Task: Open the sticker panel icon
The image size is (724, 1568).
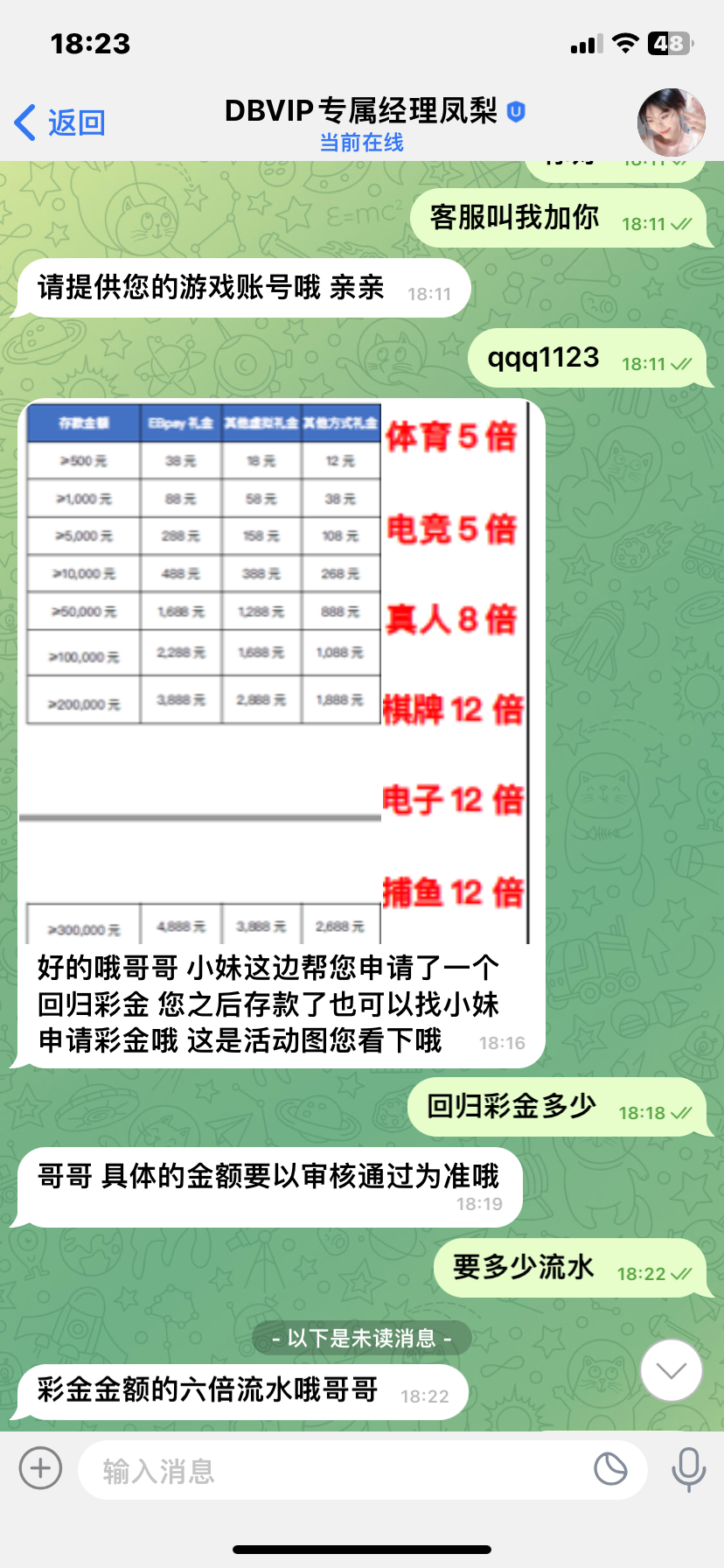Action: [x=610, y=1469]
